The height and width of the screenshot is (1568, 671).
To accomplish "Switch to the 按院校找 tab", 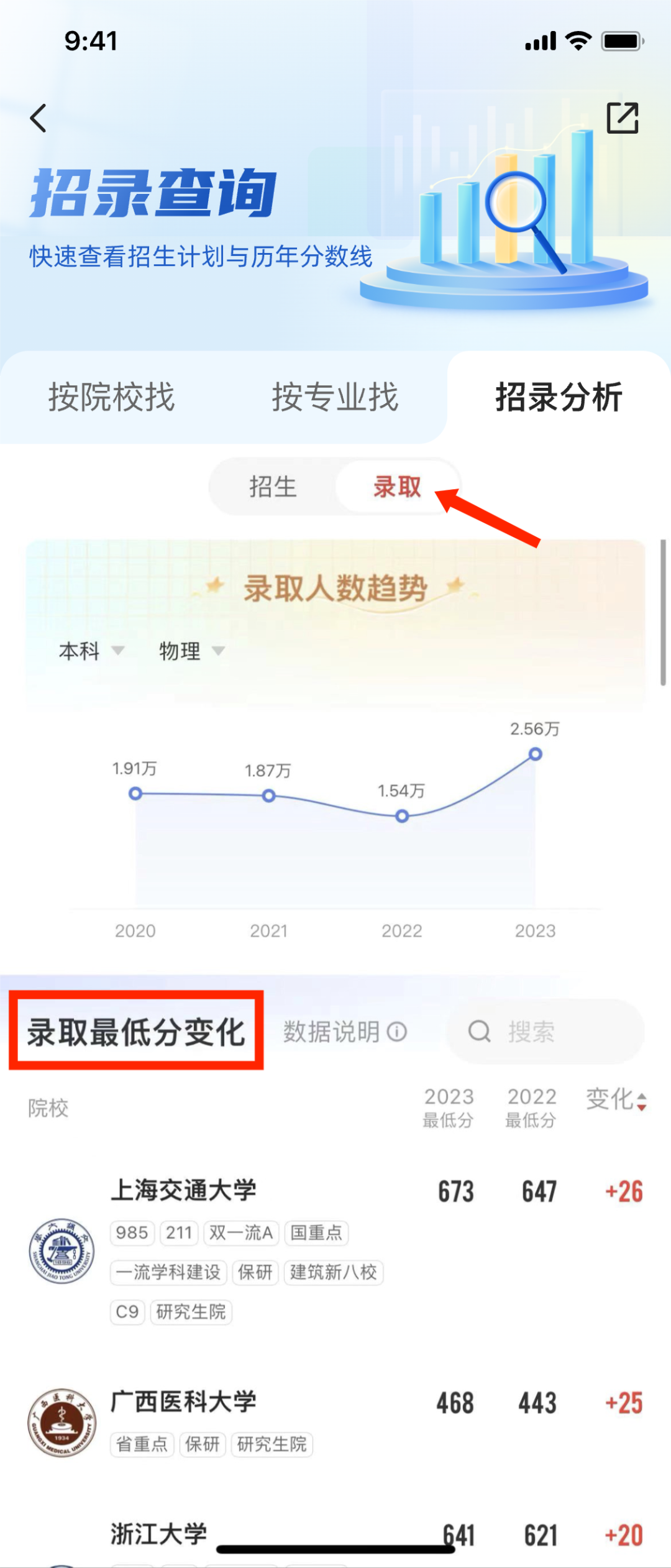I will click(112, 398).
